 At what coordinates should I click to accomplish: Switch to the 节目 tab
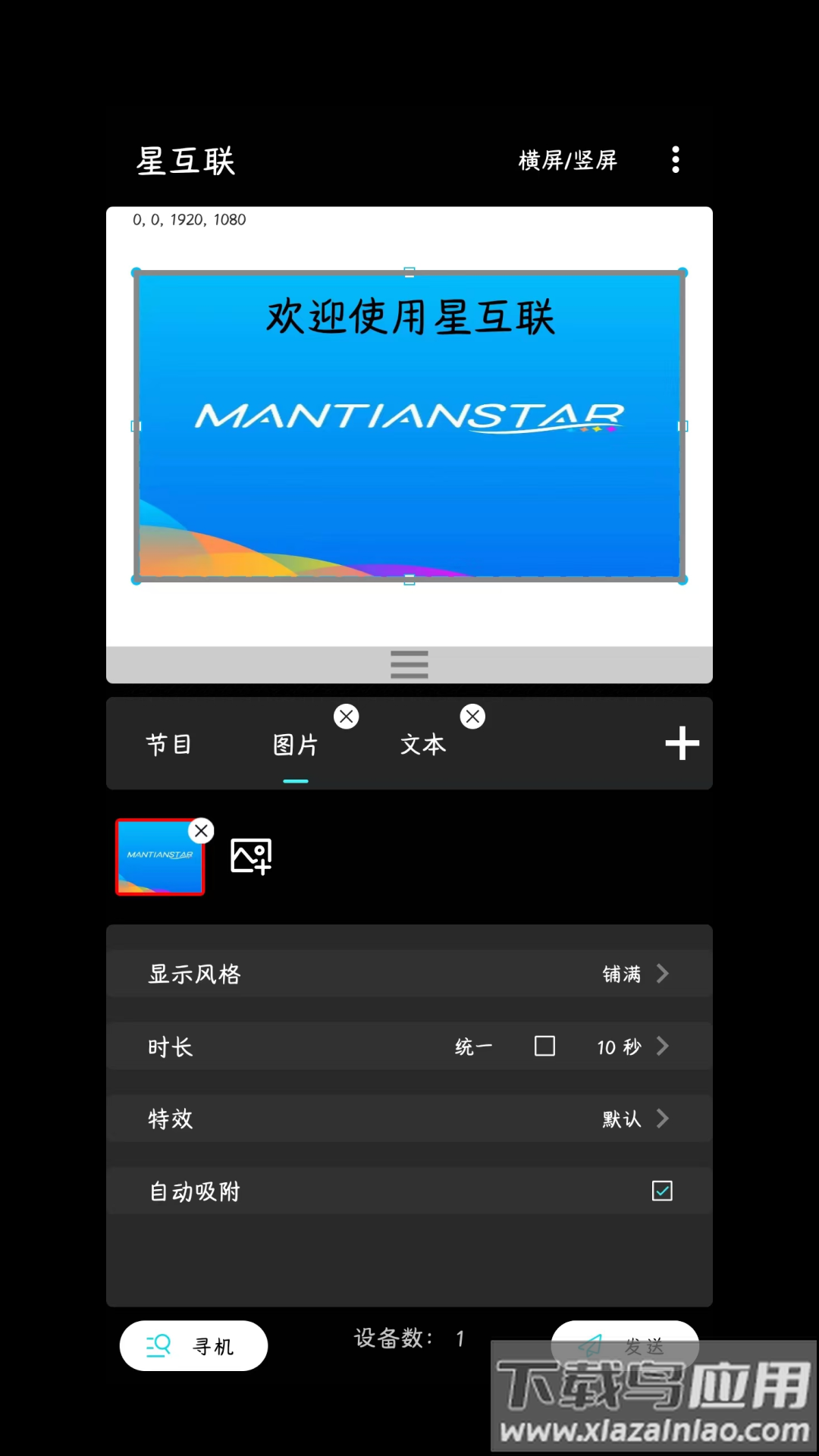pyautogui.click(x=169, y=743)
